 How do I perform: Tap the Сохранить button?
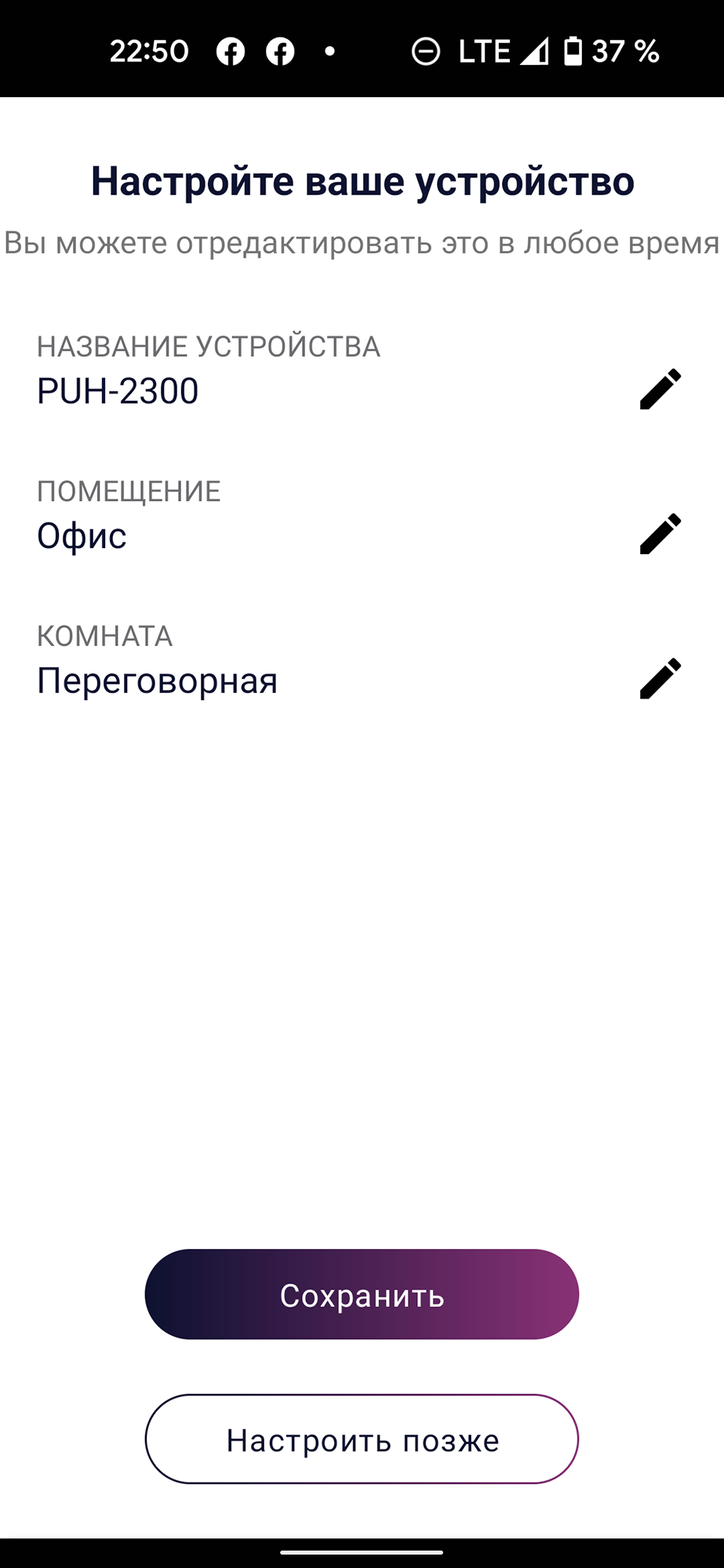pos(362,1294)
